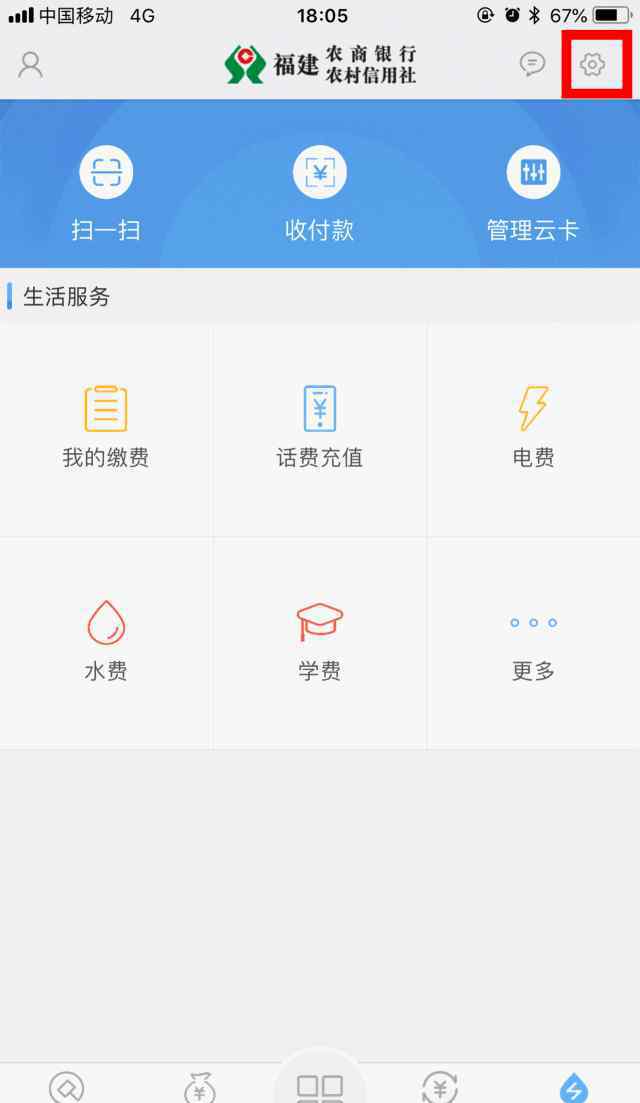Open 收付款 payment code
The height and width of the screenshot is (1103, 640).
coord(319,196)
